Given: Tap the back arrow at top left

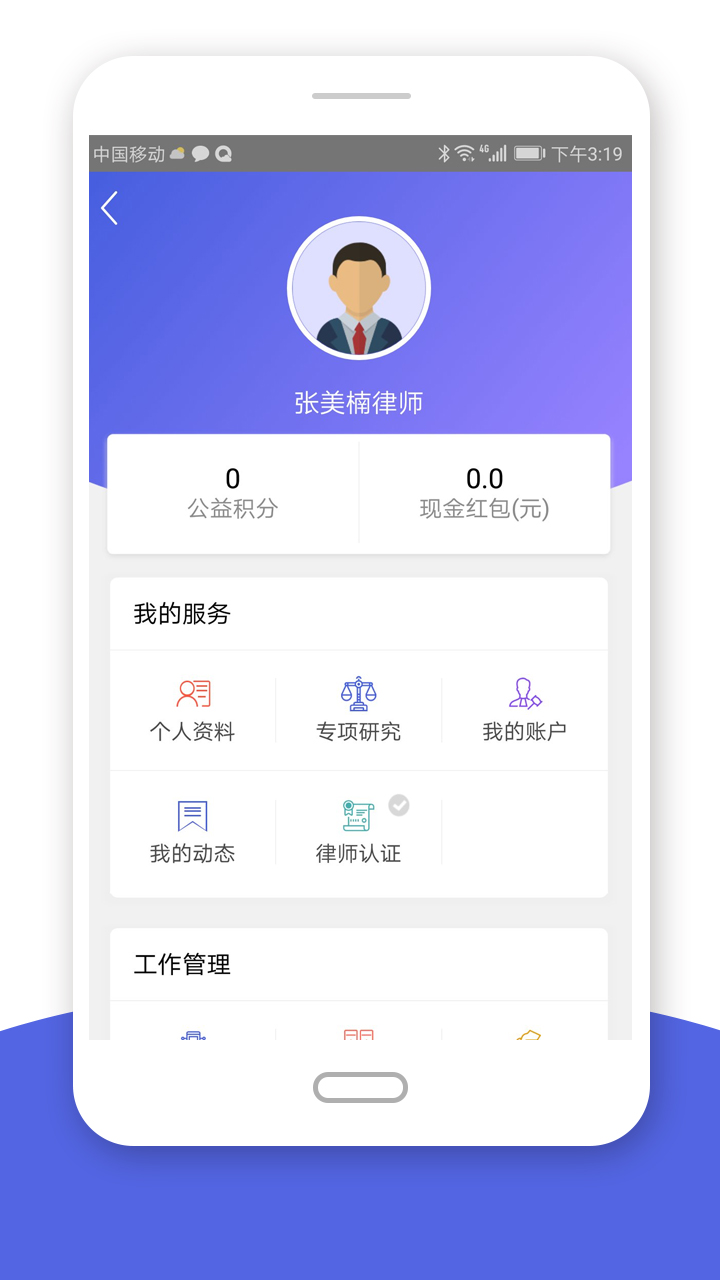Looking at the screenshot, I should (108, 208).
